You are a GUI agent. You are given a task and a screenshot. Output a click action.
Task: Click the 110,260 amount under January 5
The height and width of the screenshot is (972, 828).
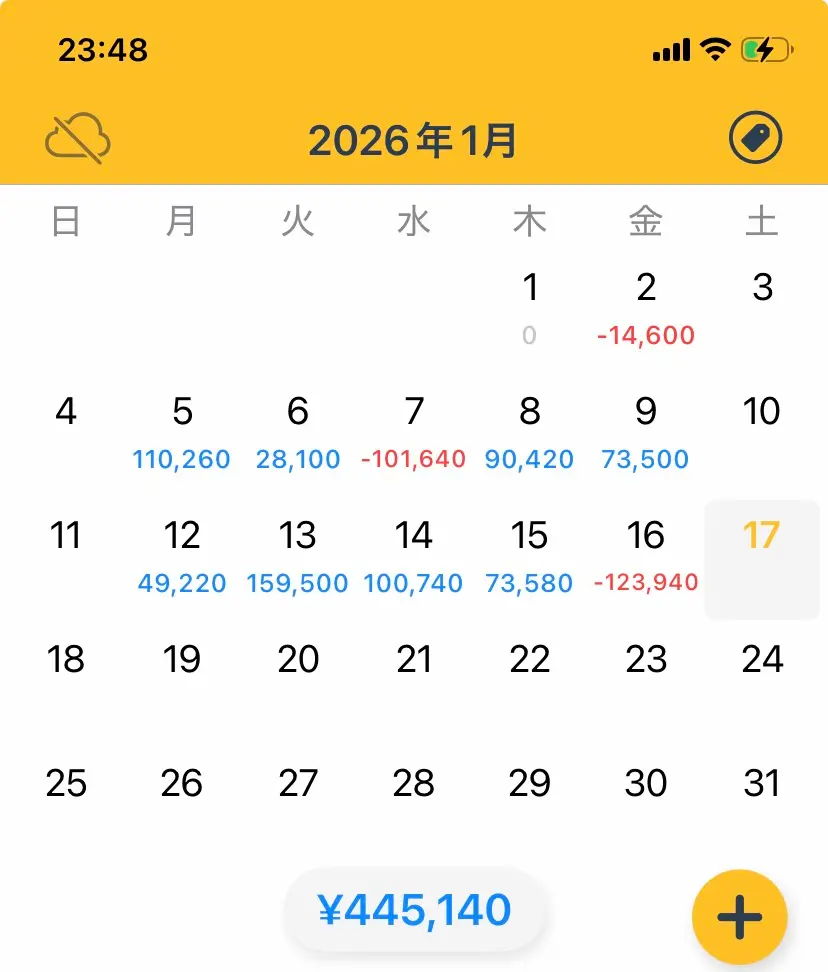point(181,460)
